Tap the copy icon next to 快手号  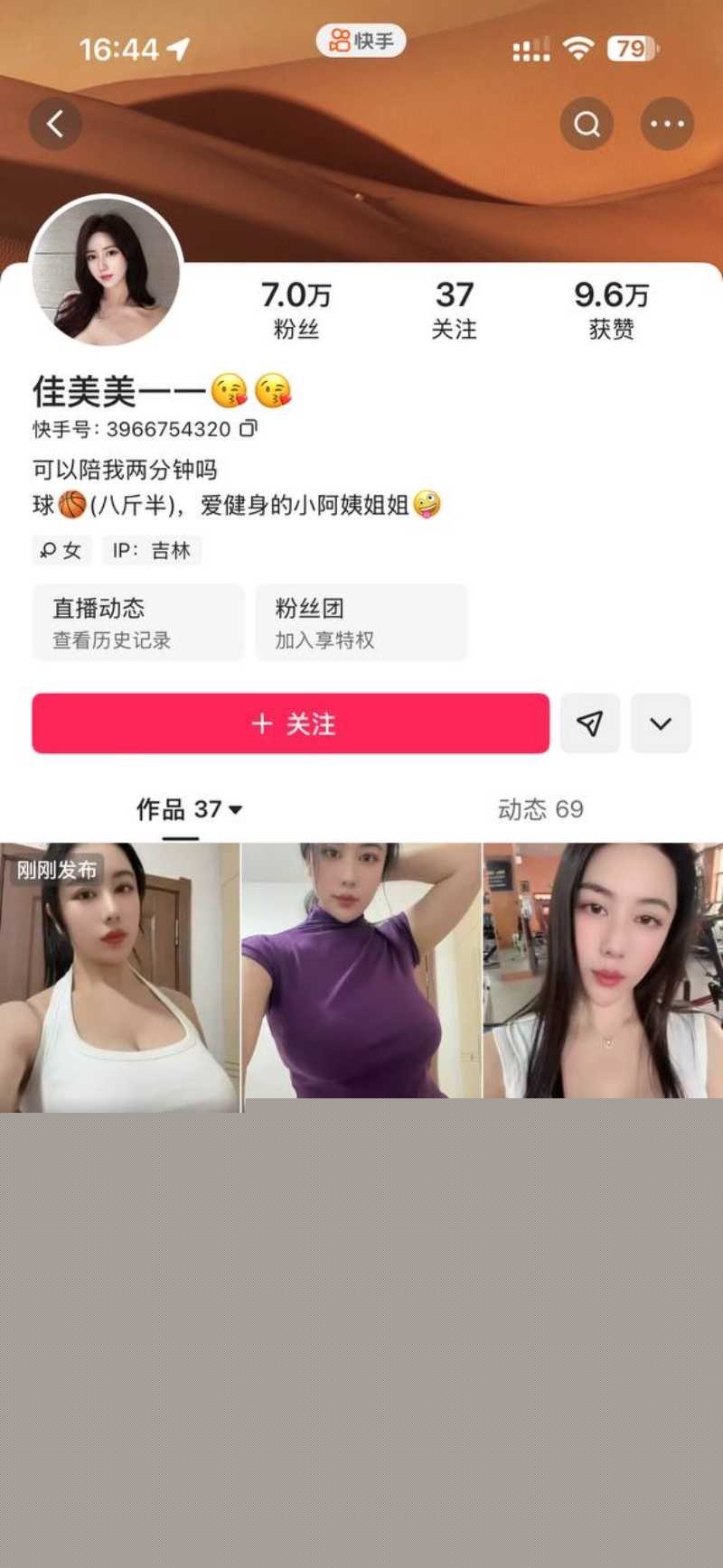pos(246,429)
